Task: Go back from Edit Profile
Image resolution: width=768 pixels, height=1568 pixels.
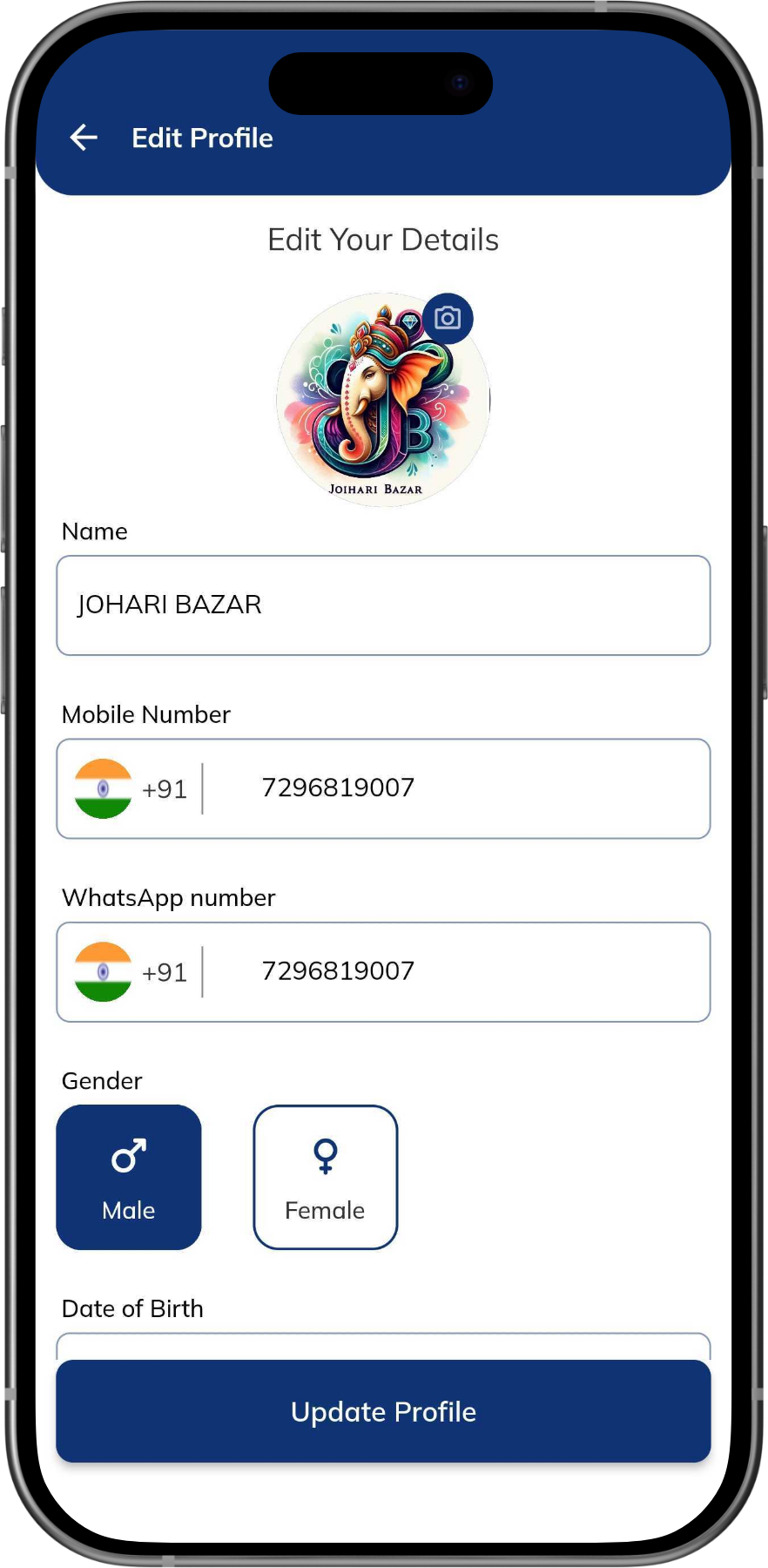Action: coord(84,138)
